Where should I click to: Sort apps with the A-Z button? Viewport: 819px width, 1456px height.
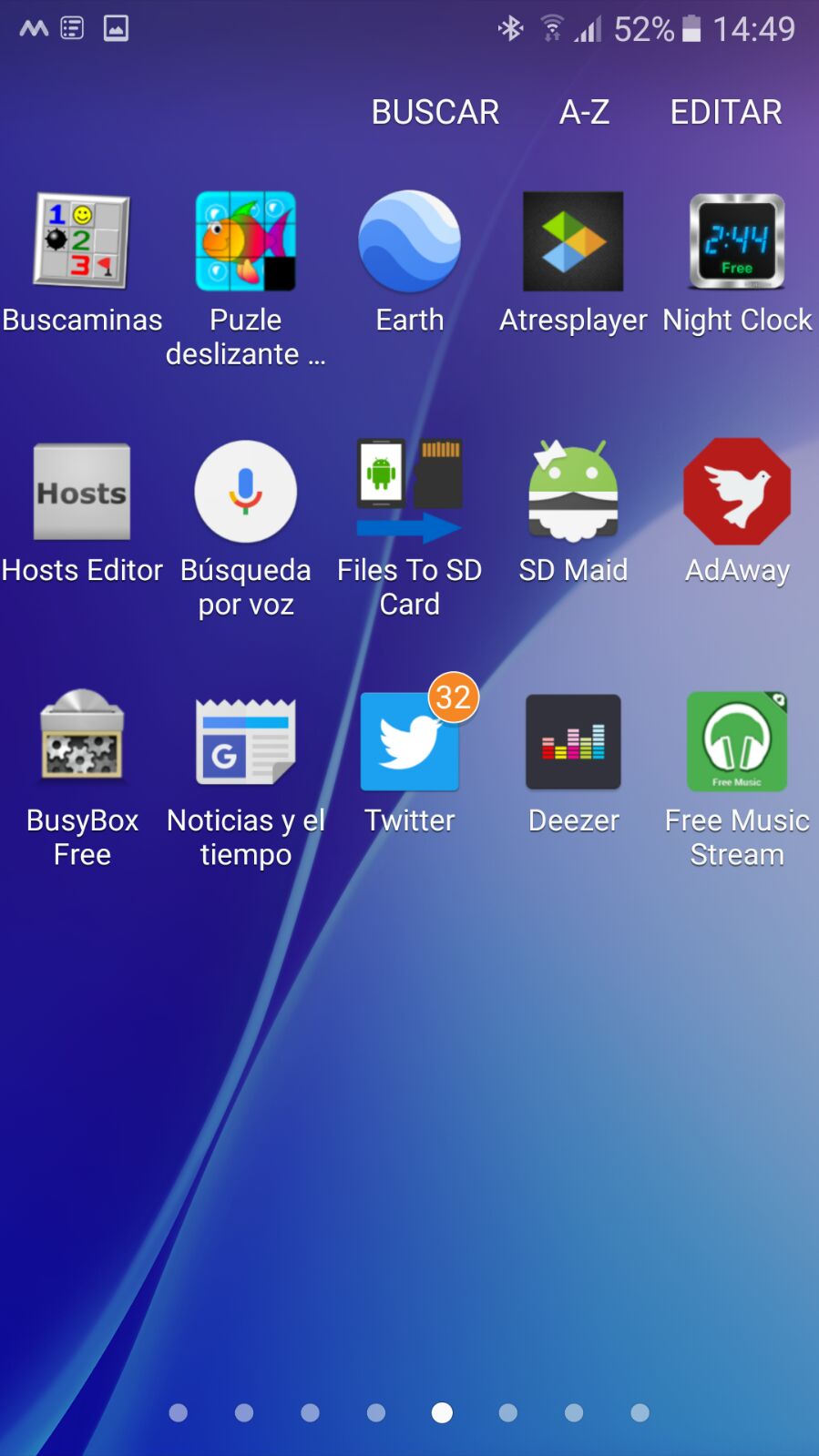584,112
